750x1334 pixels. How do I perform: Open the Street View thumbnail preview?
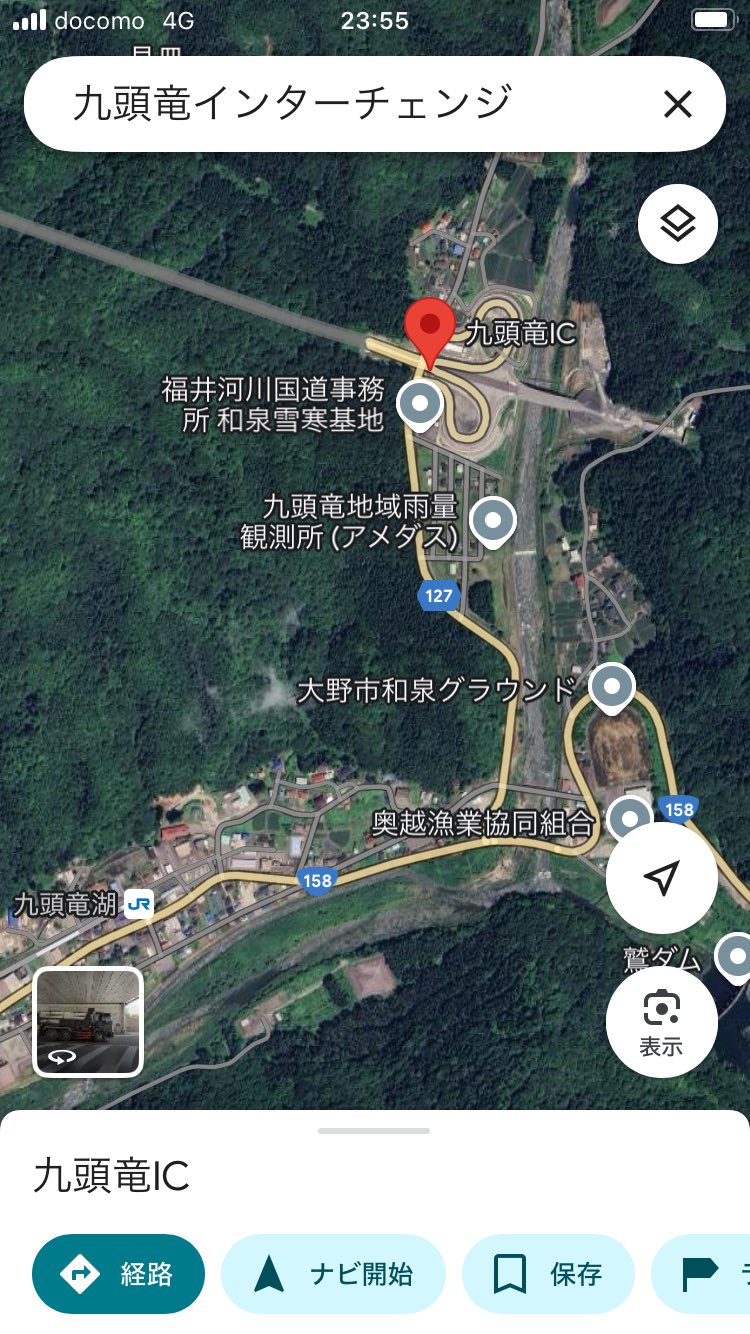pyautogui.click(x=89, y=1021)
